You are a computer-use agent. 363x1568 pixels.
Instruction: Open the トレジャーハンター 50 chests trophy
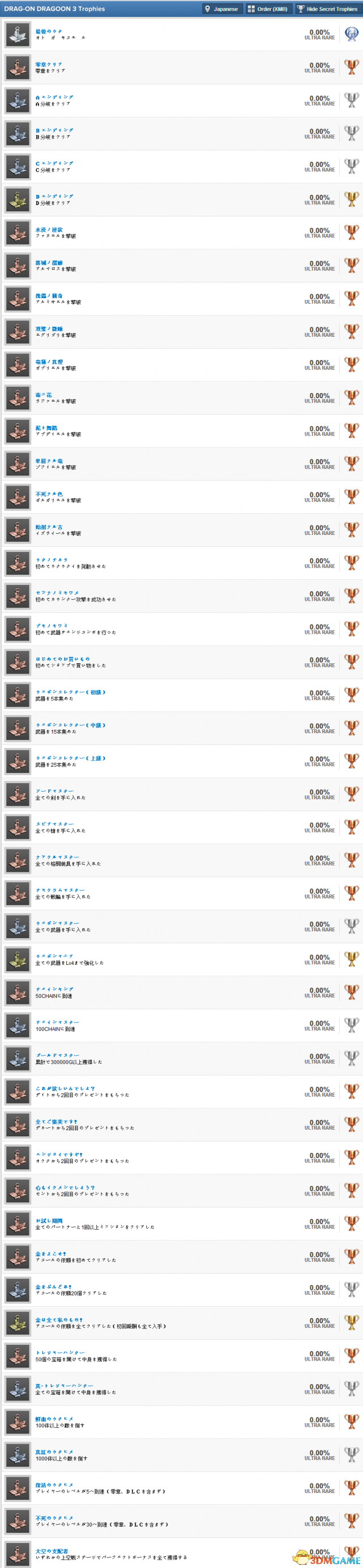pos(60,1353)
